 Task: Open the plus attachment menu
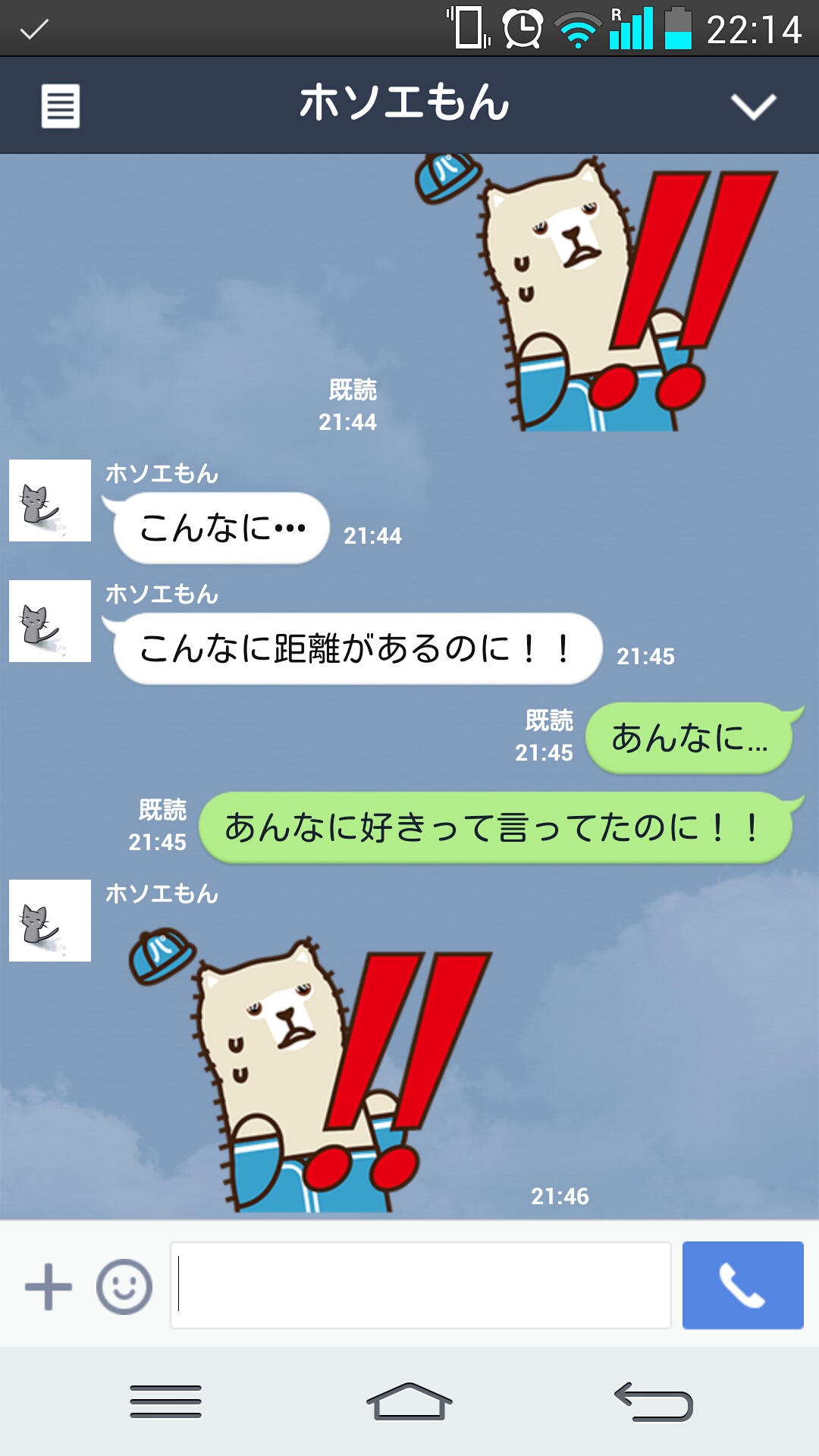pyautogui.click(x=49, y=1286)
